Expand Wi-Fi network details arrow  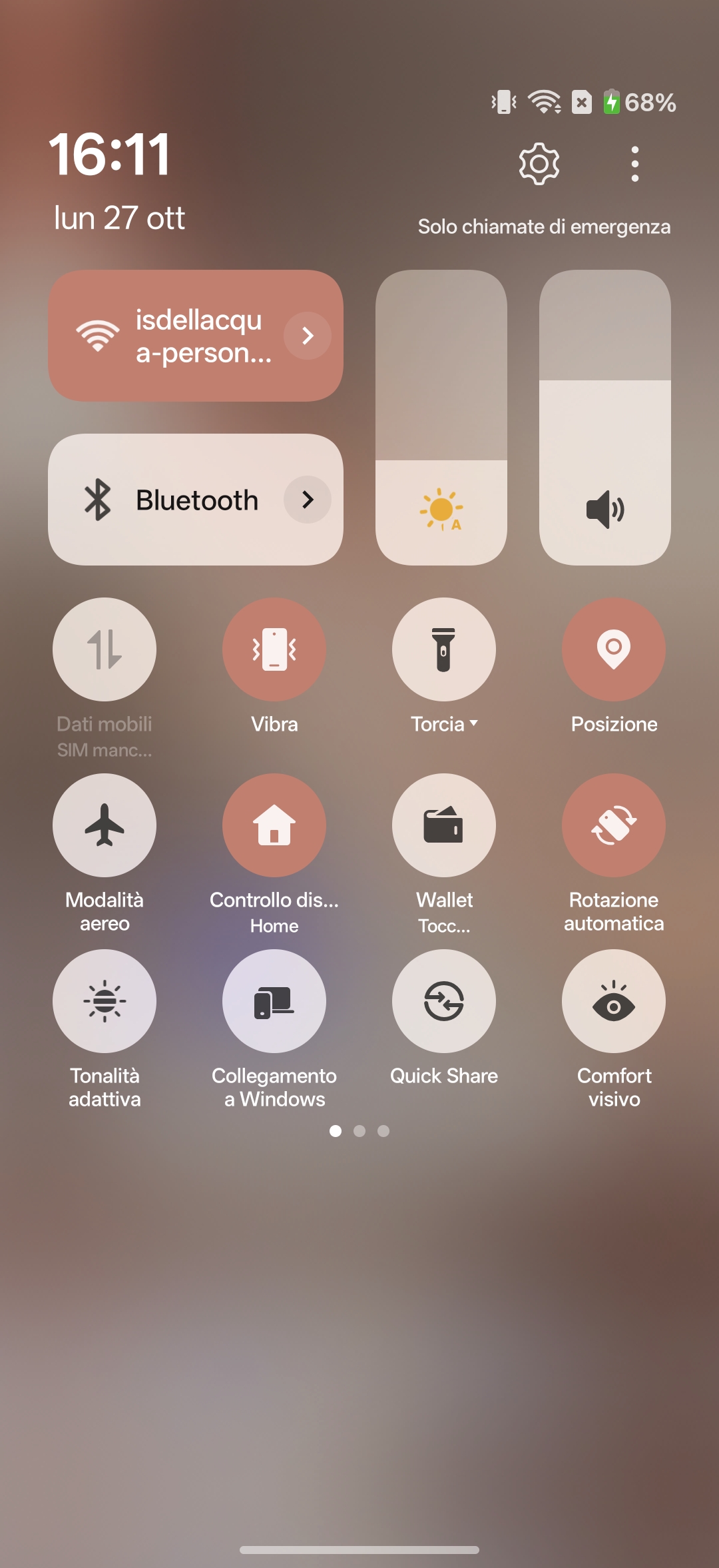(x=308, y=336)
